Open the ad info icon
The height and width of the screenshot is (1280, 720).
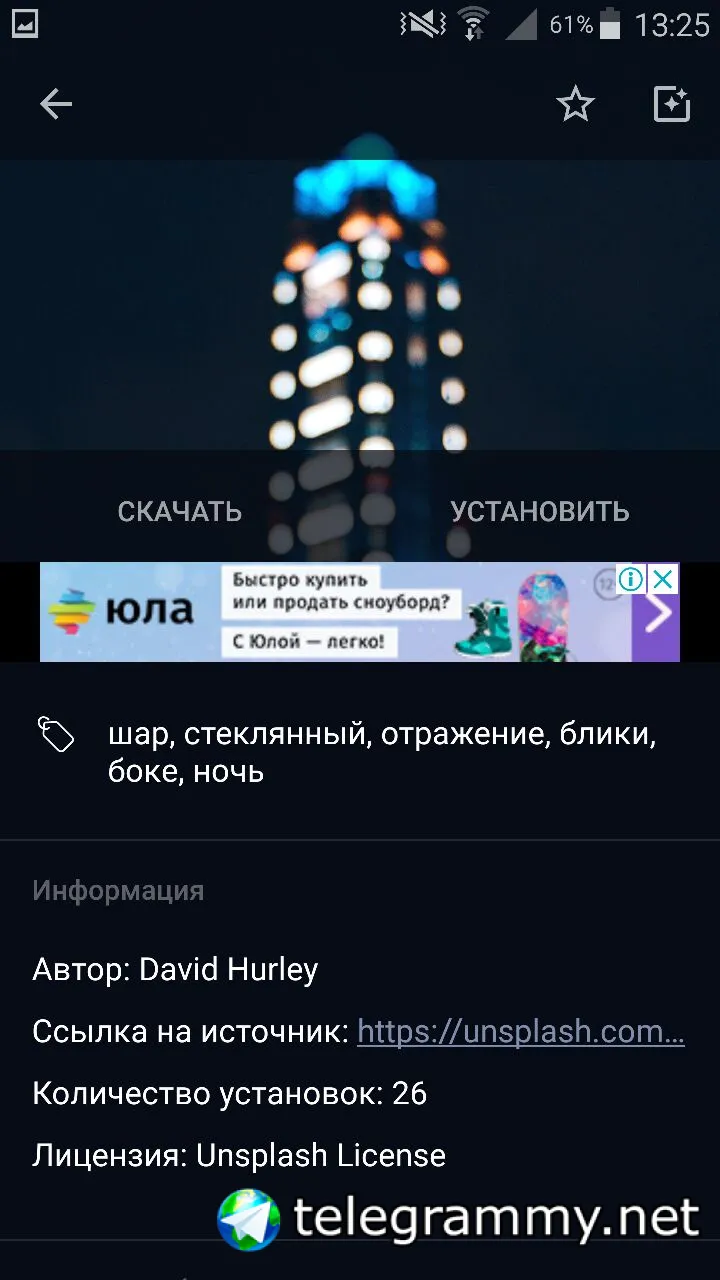631,579
